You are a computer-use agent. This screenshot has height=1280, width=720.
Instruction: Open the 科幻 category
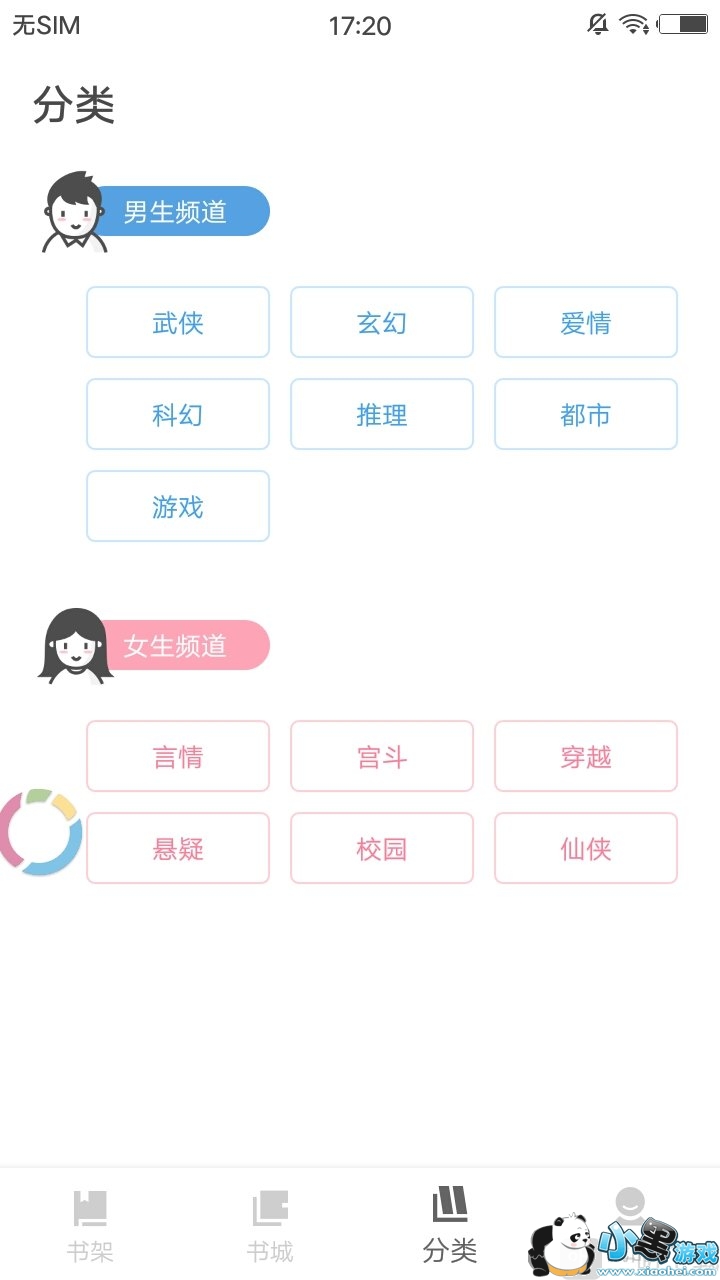click(x=178, y=414)
